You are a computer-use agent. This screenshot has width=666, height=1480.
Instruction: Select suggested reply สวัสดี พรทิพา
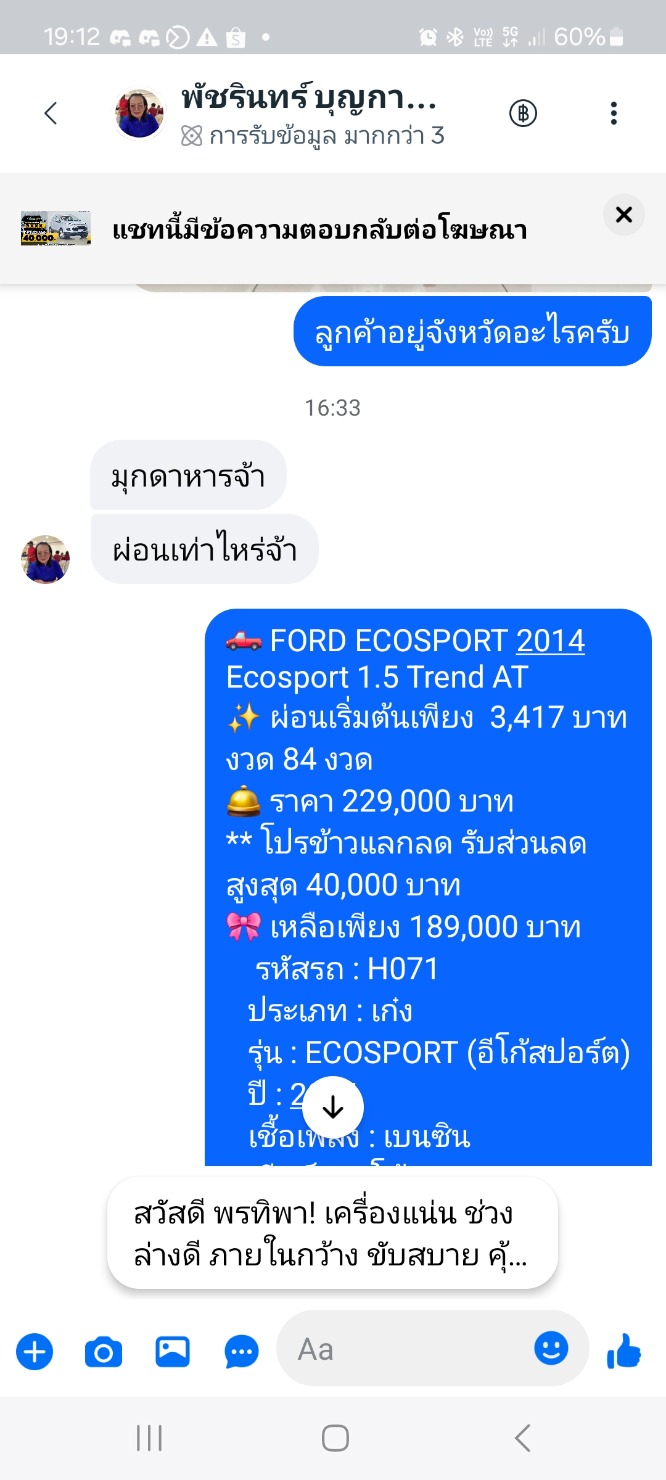click(332, 1233)
